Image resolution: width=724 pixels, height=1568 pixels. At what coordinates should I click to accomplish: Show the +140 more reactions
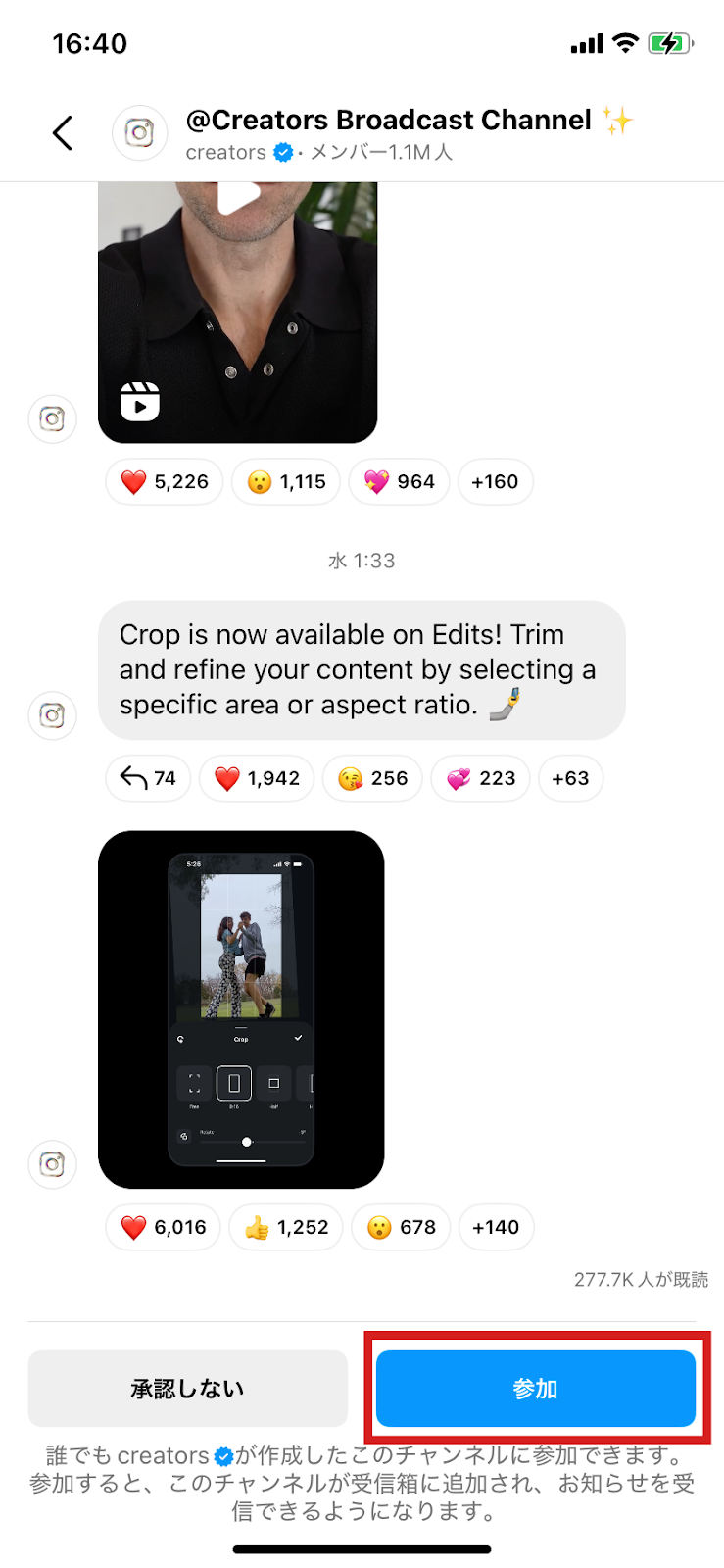point(496,1228)
